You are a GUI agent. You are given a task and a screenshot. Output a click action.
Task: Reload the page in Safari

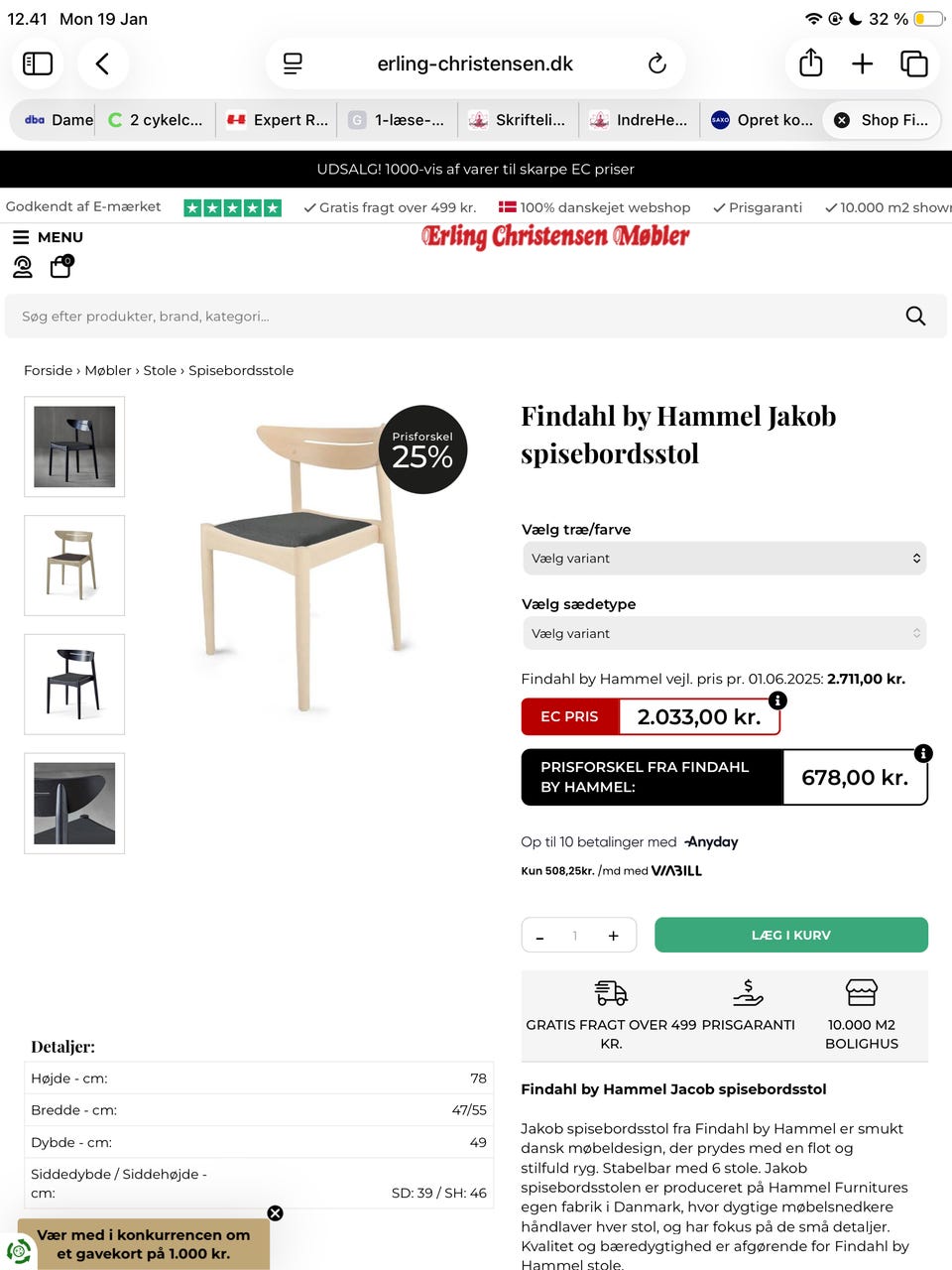click(657, 63)
